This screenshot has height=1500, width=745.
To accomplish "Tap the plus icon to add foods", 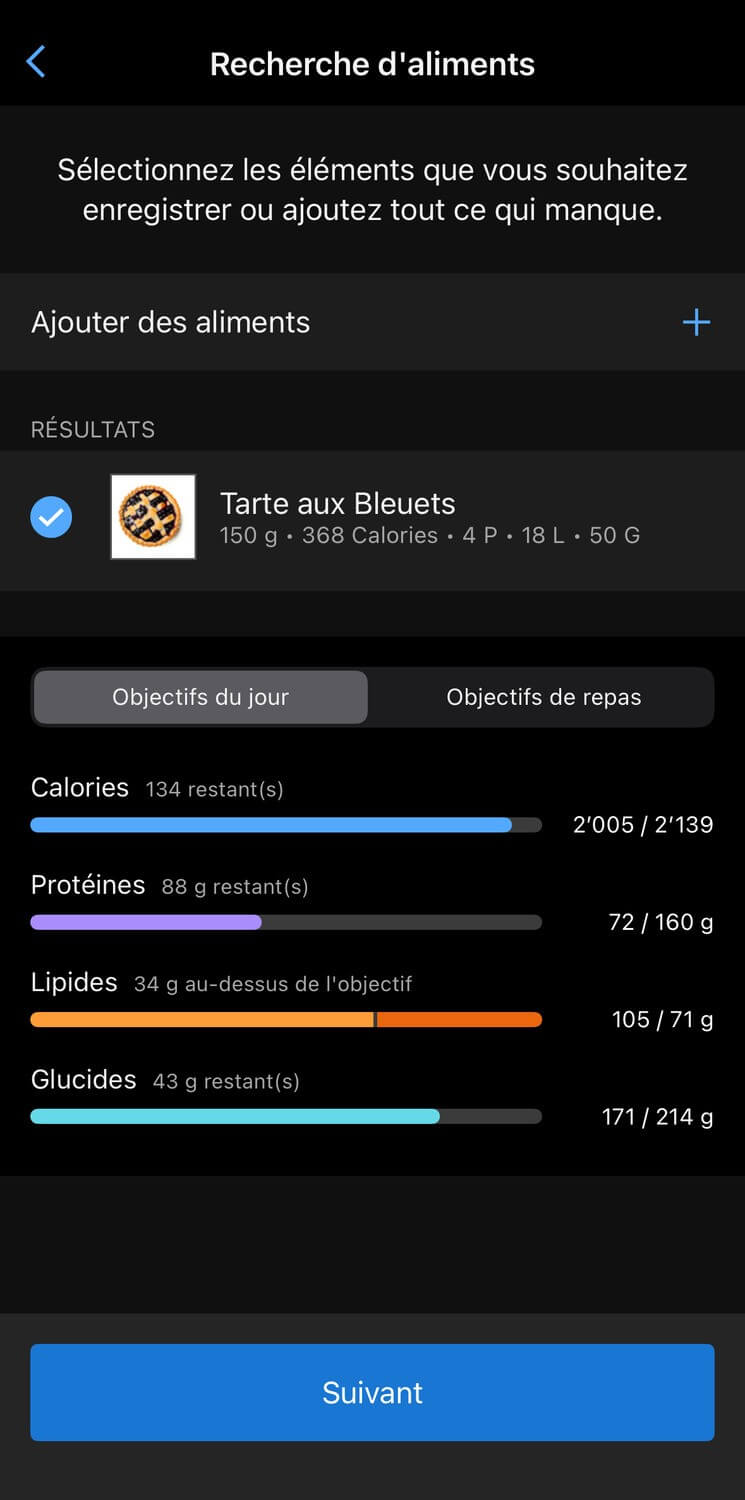I will 696,322.
